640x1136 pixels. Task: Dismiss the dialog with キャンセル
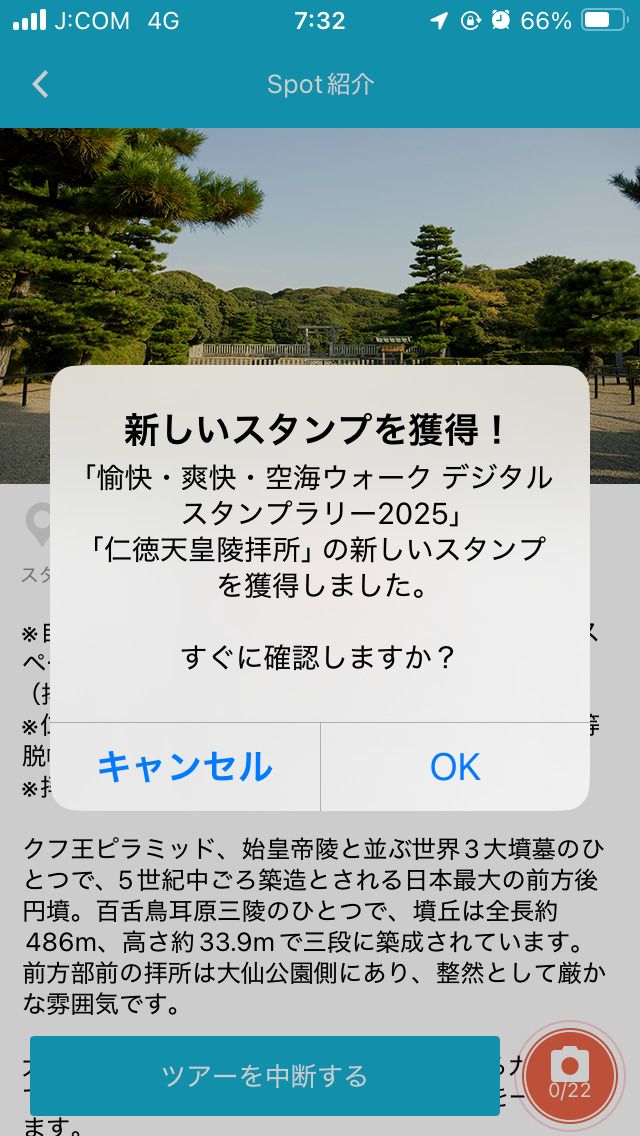[x=185, y=767]
